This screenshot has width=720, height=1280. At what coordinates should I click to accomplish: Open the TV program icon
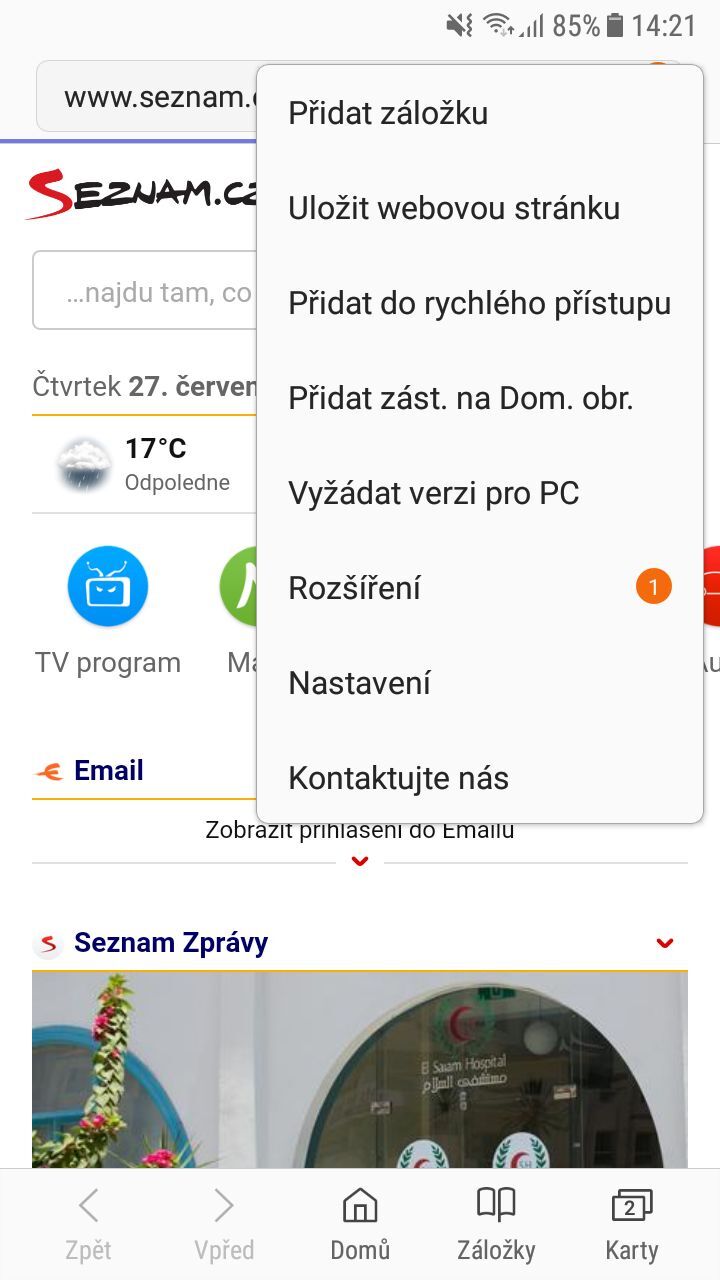coord(107,587)
